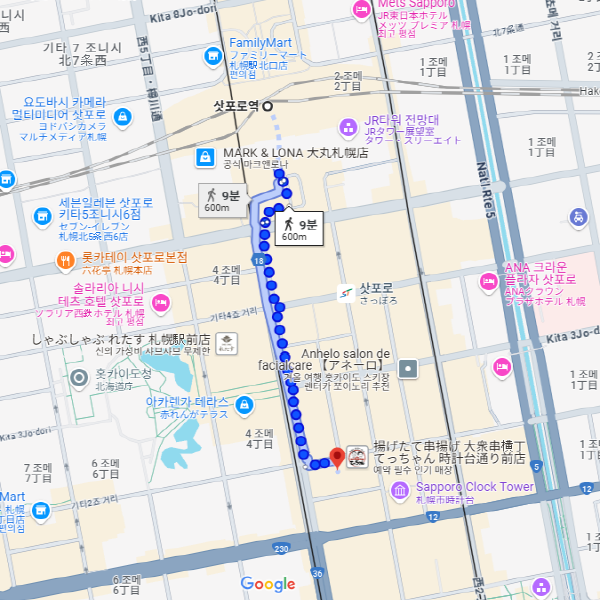Tap the Sapporo Clock Tower marker
This screenshot has width=600, height=600.
[x=399, y=489]
